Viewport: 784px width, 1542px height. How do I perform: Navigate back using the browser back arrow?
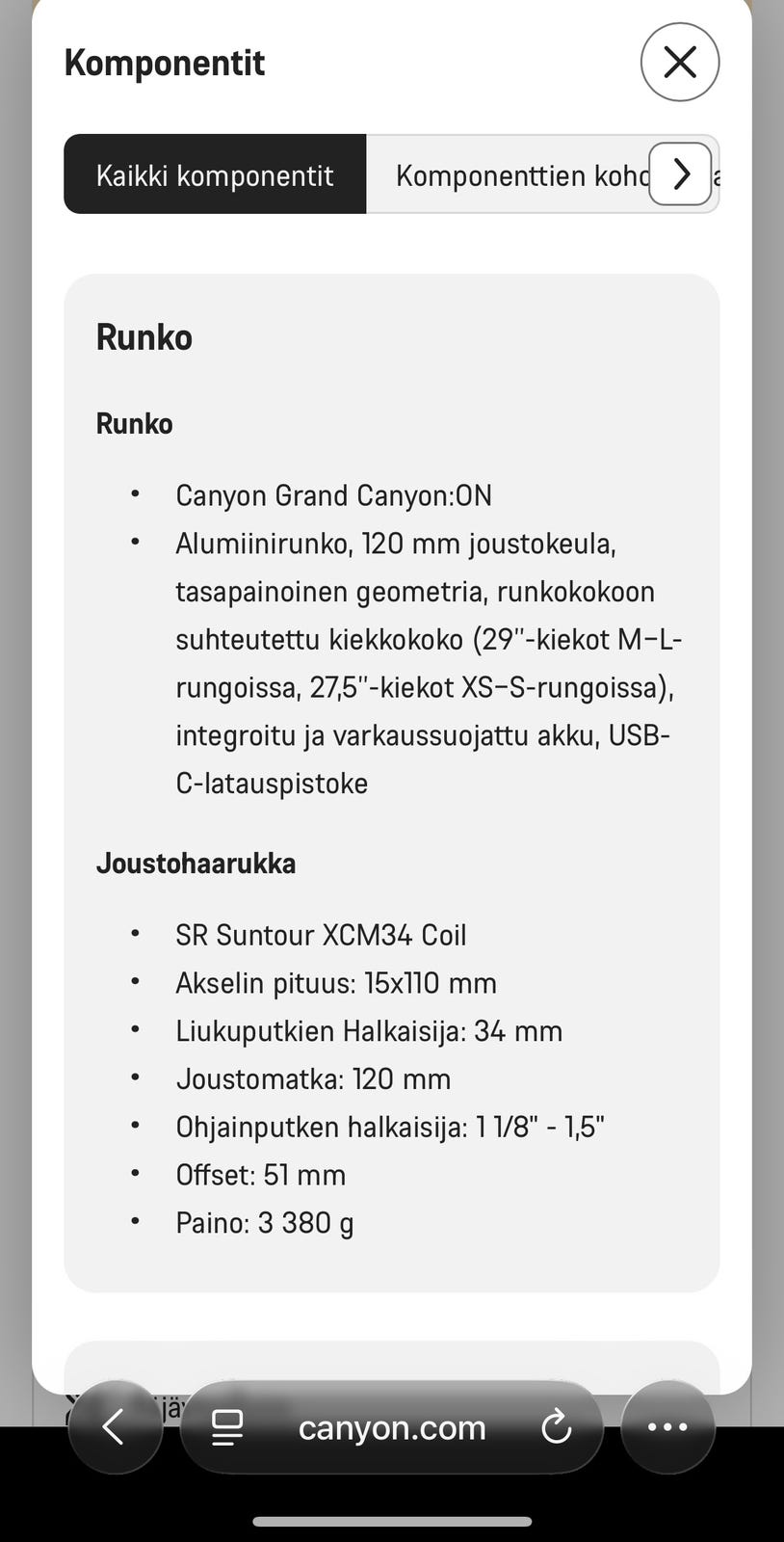click(x=116, y=1426)
